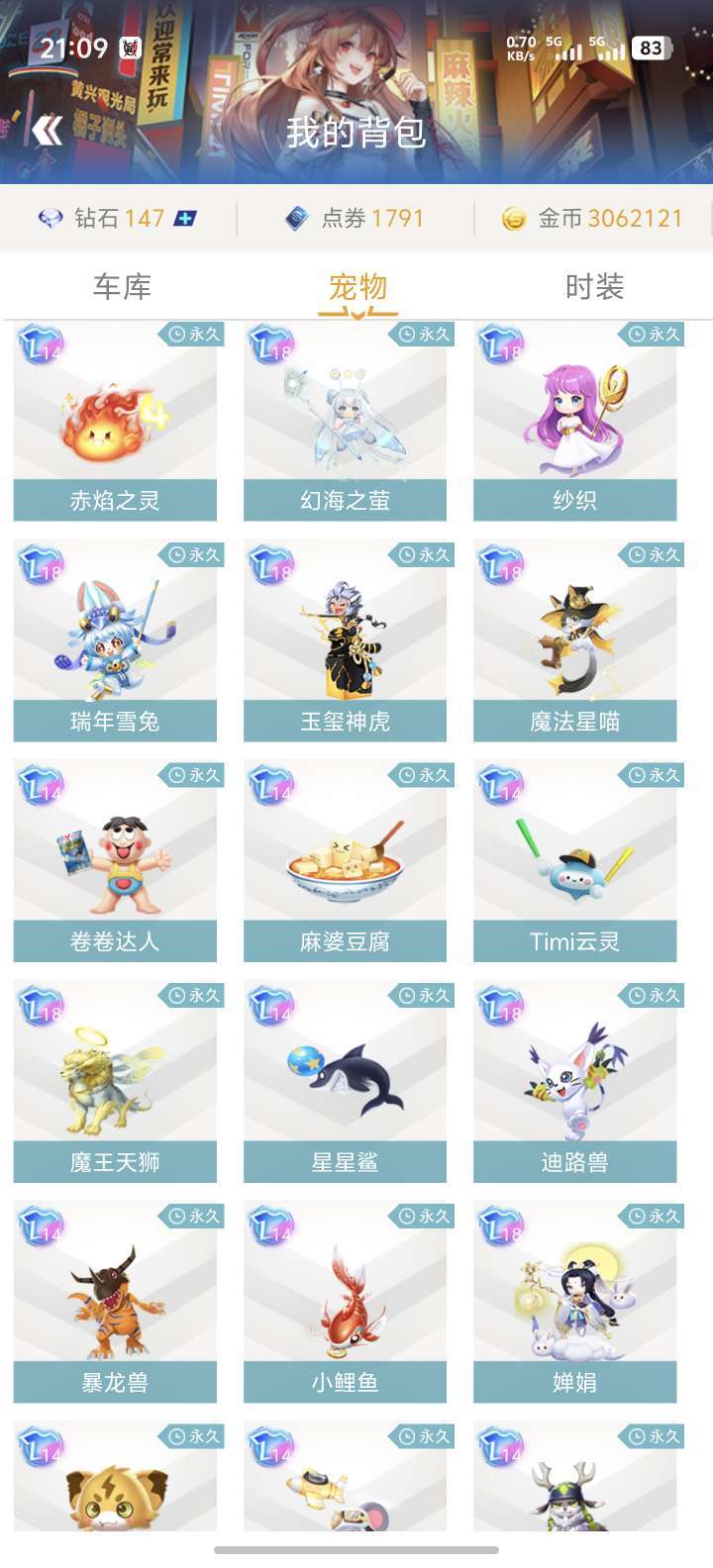Select the 玉玺神虎 pet
The image size is (713, 1568).
(345, 642)
